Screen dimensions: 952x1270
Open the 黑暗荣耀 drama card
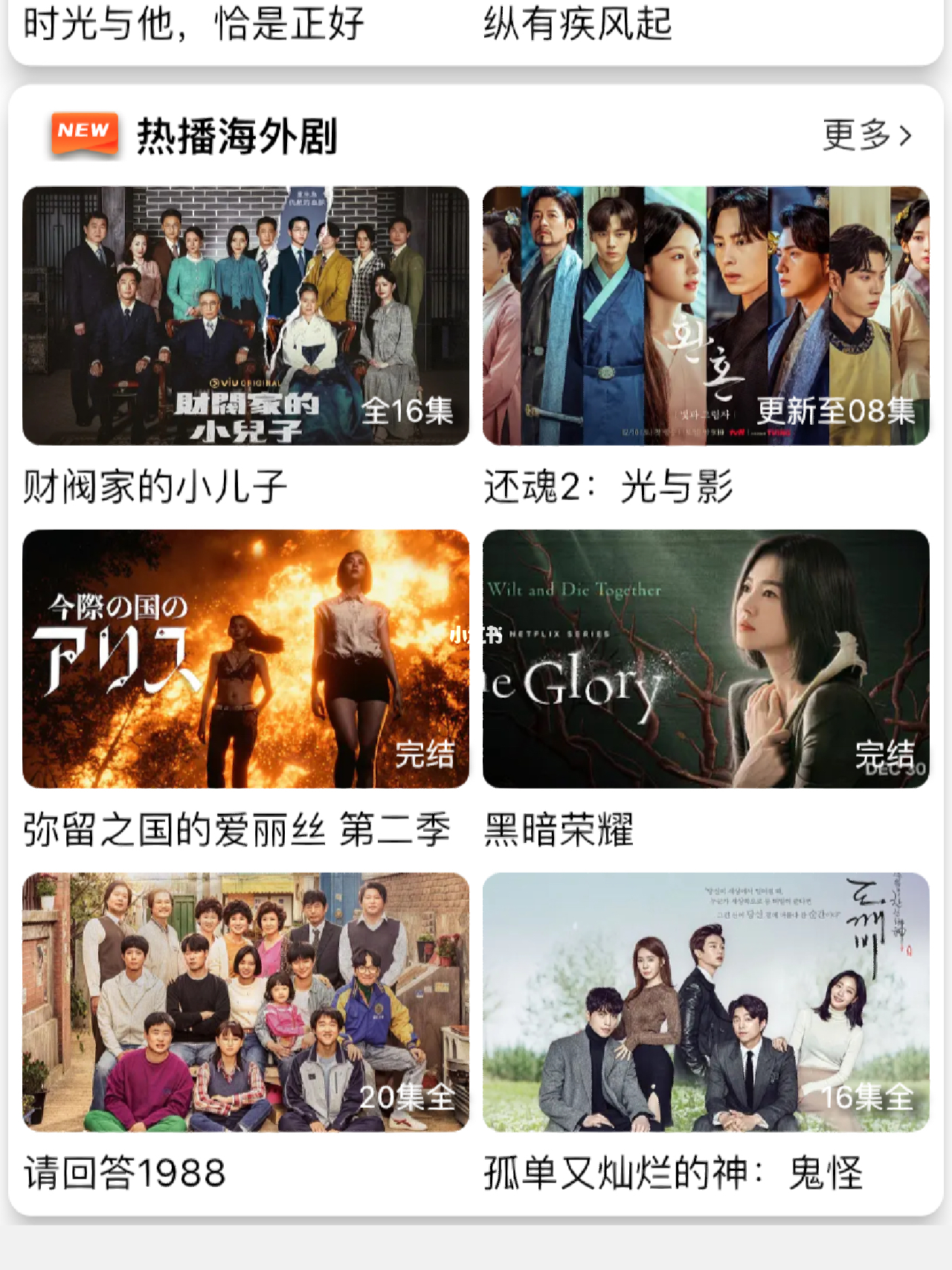706,658
